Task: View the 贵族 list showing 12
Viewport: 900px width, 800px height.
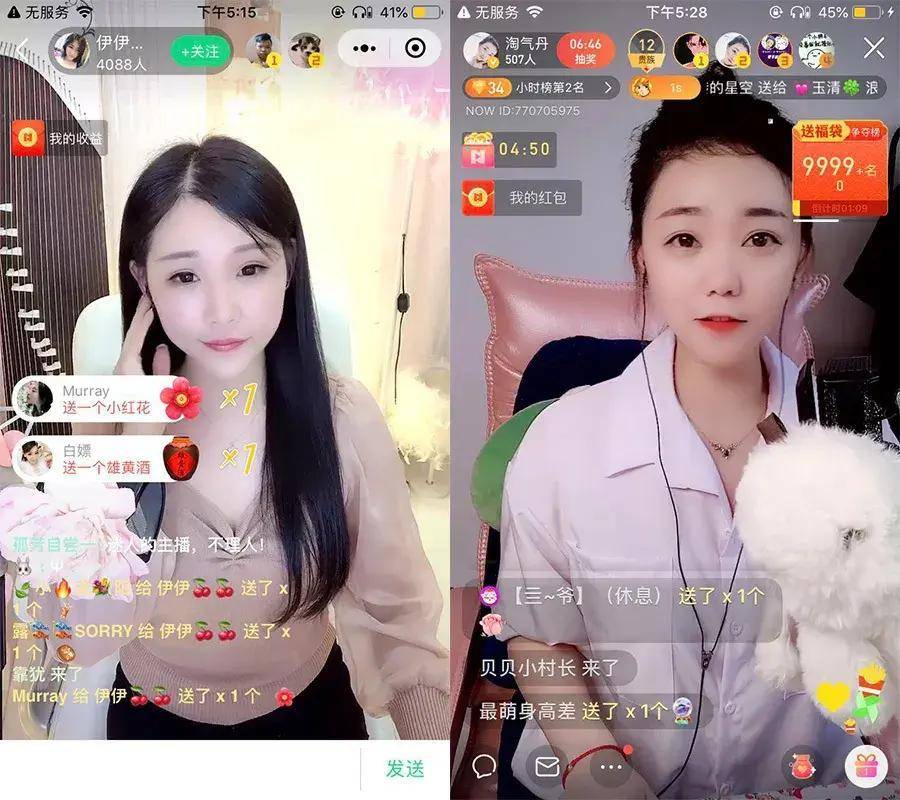Action: pos(646,50)
